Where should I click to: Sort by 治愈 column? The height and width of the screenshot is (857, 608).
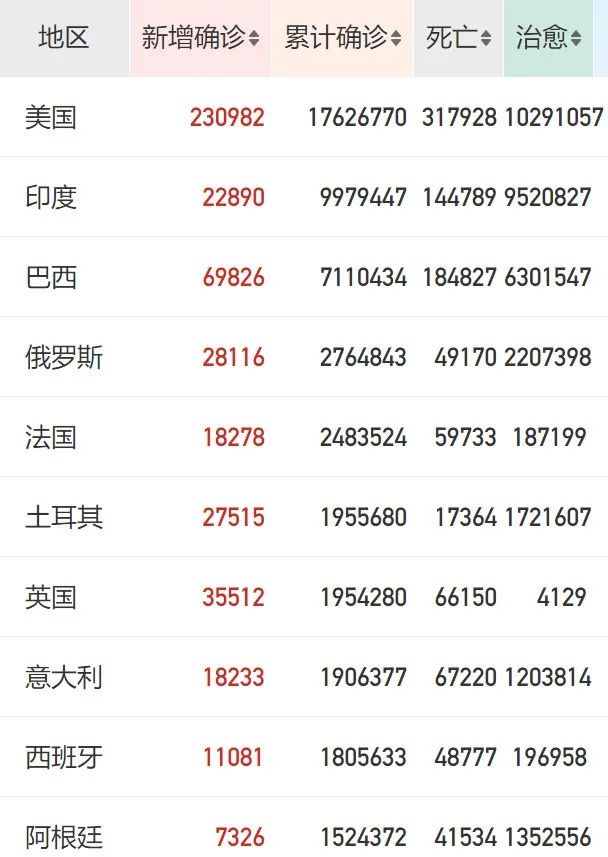548,39
